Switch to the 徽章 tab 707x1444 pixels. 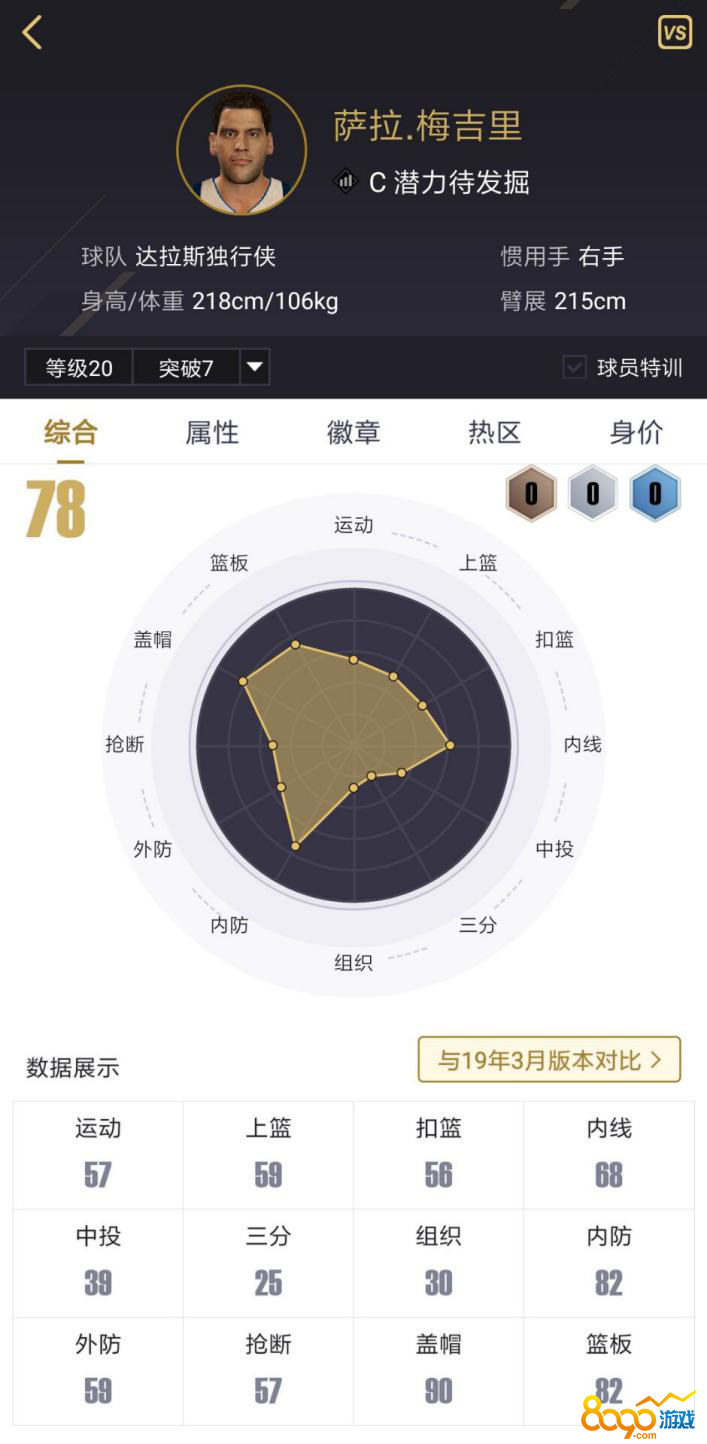353,432
